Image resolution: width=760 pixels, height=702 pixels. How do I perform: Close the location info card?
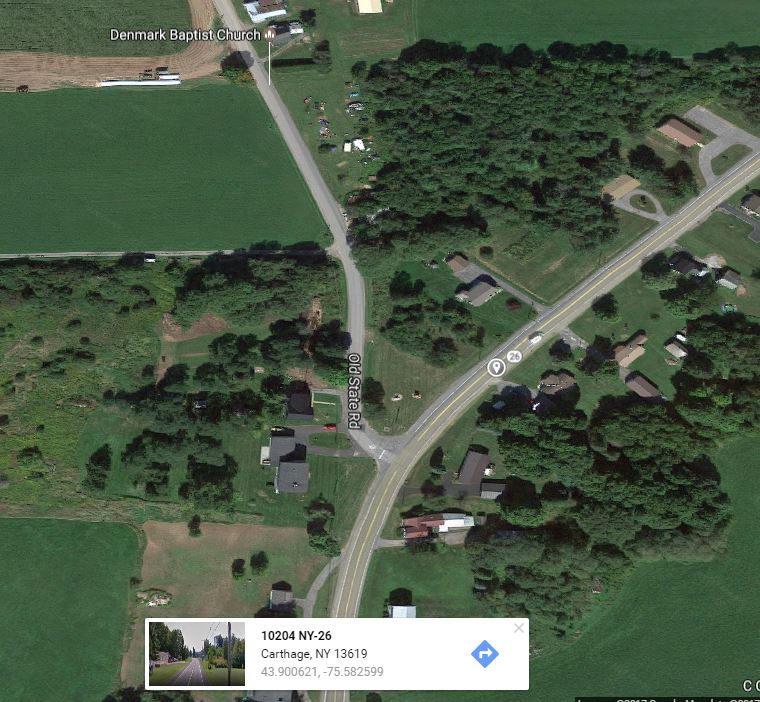(518, 628)
